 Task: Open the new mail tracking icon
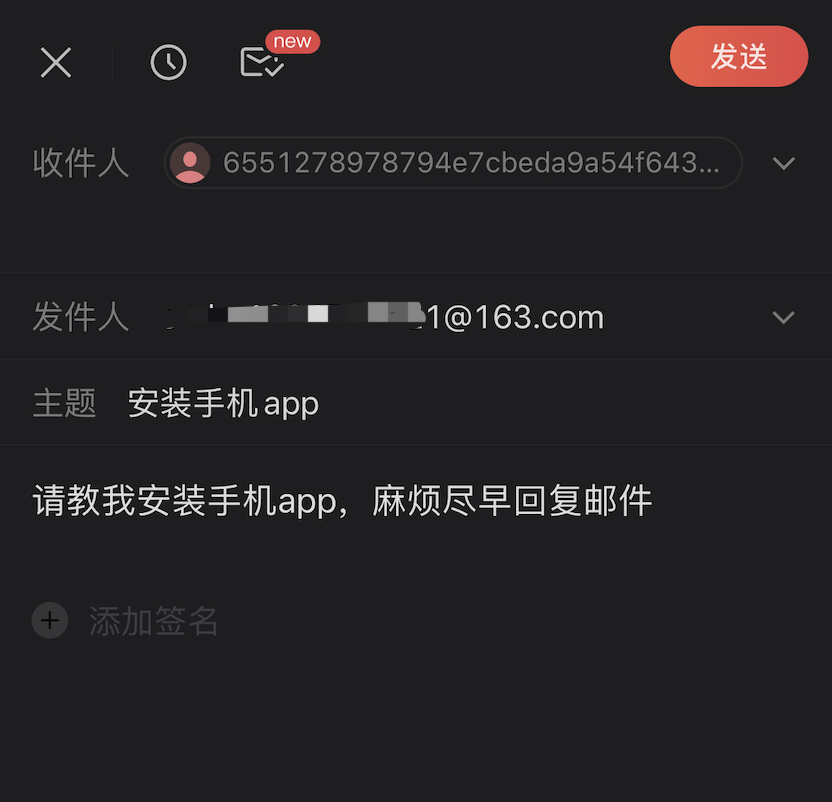(x=262, y=63)
